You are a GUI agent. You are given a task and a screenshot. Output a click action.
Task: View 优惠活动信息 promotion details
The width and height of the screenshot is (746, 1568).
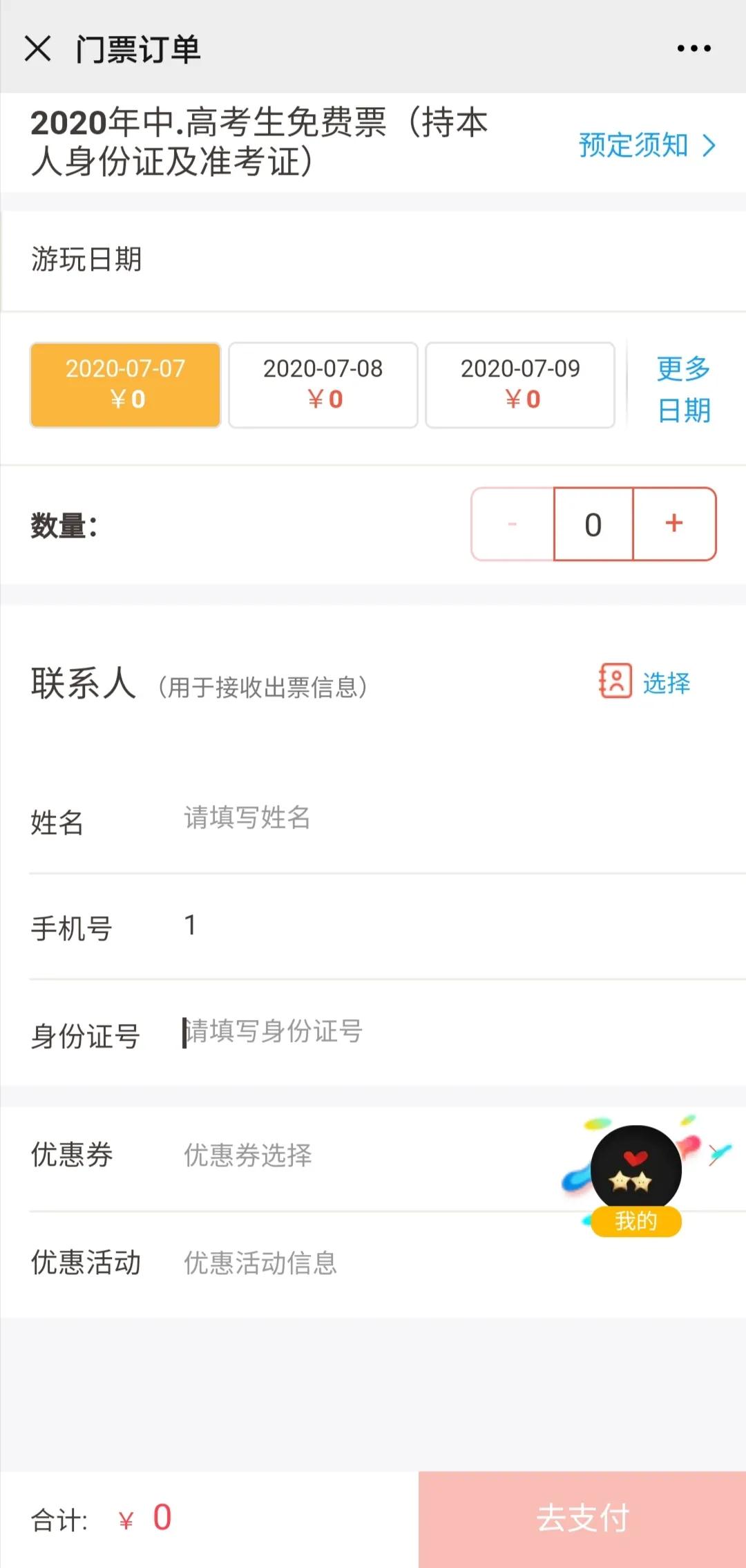[345, 1263]
